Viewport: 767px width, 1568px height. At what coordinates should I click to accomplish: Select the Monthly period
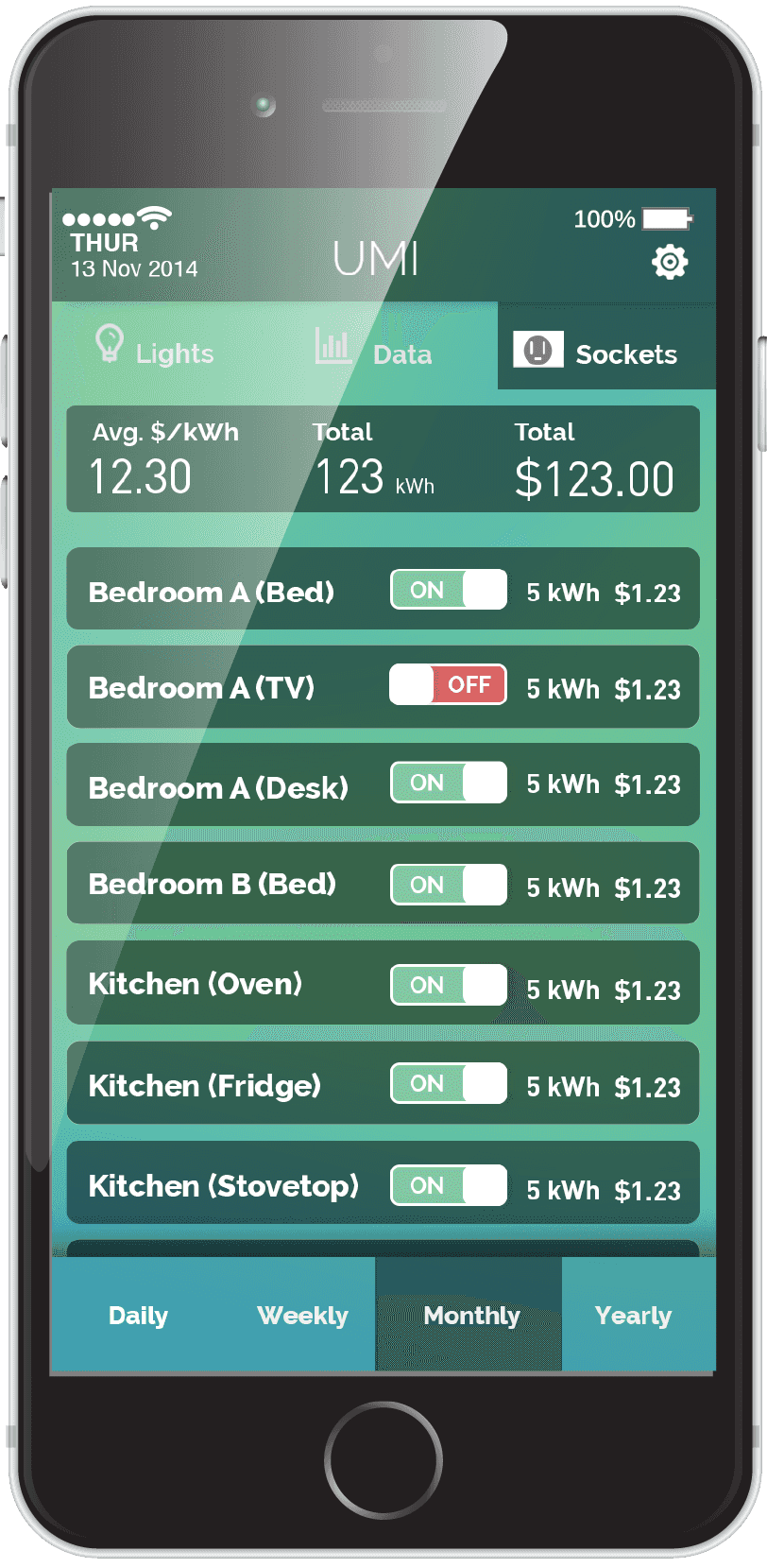tap(470, 1316)
